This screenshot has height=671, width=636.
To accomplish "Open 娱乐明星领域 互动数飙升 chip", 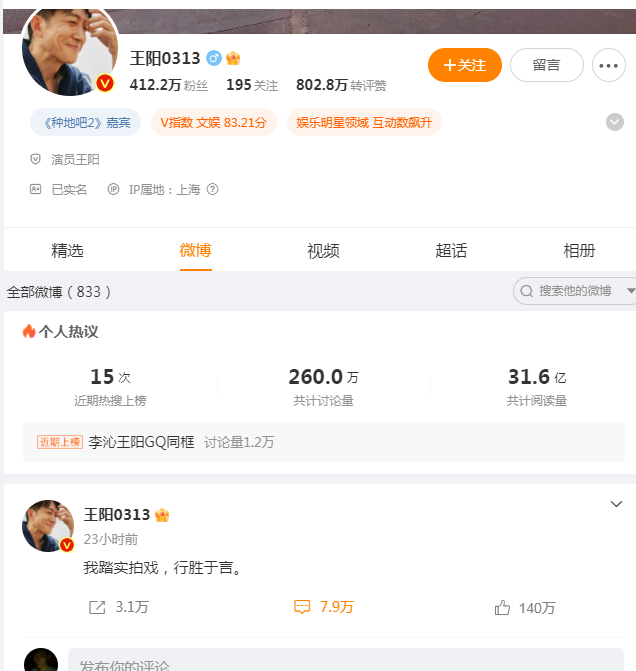I will click(x=364, y=122).
